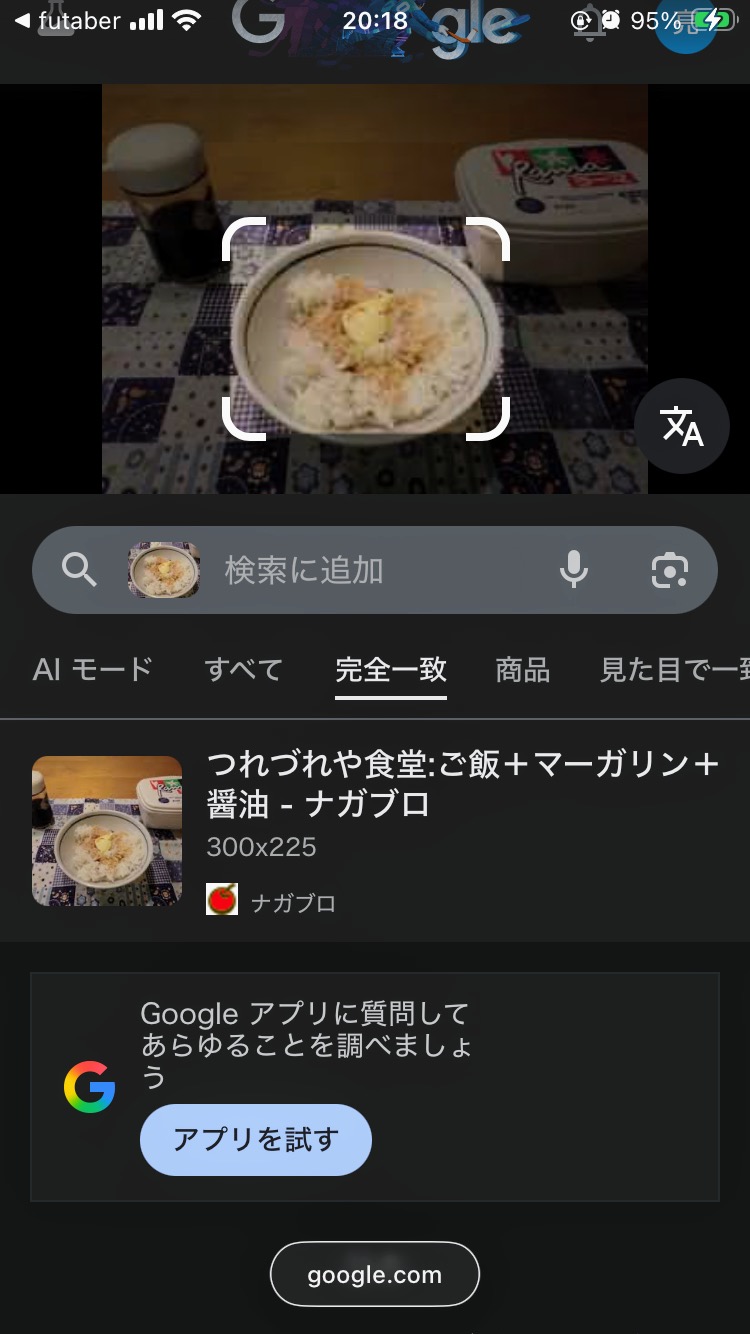
Task: Tap the アプリを試す button
Action: click(256, 1139)
